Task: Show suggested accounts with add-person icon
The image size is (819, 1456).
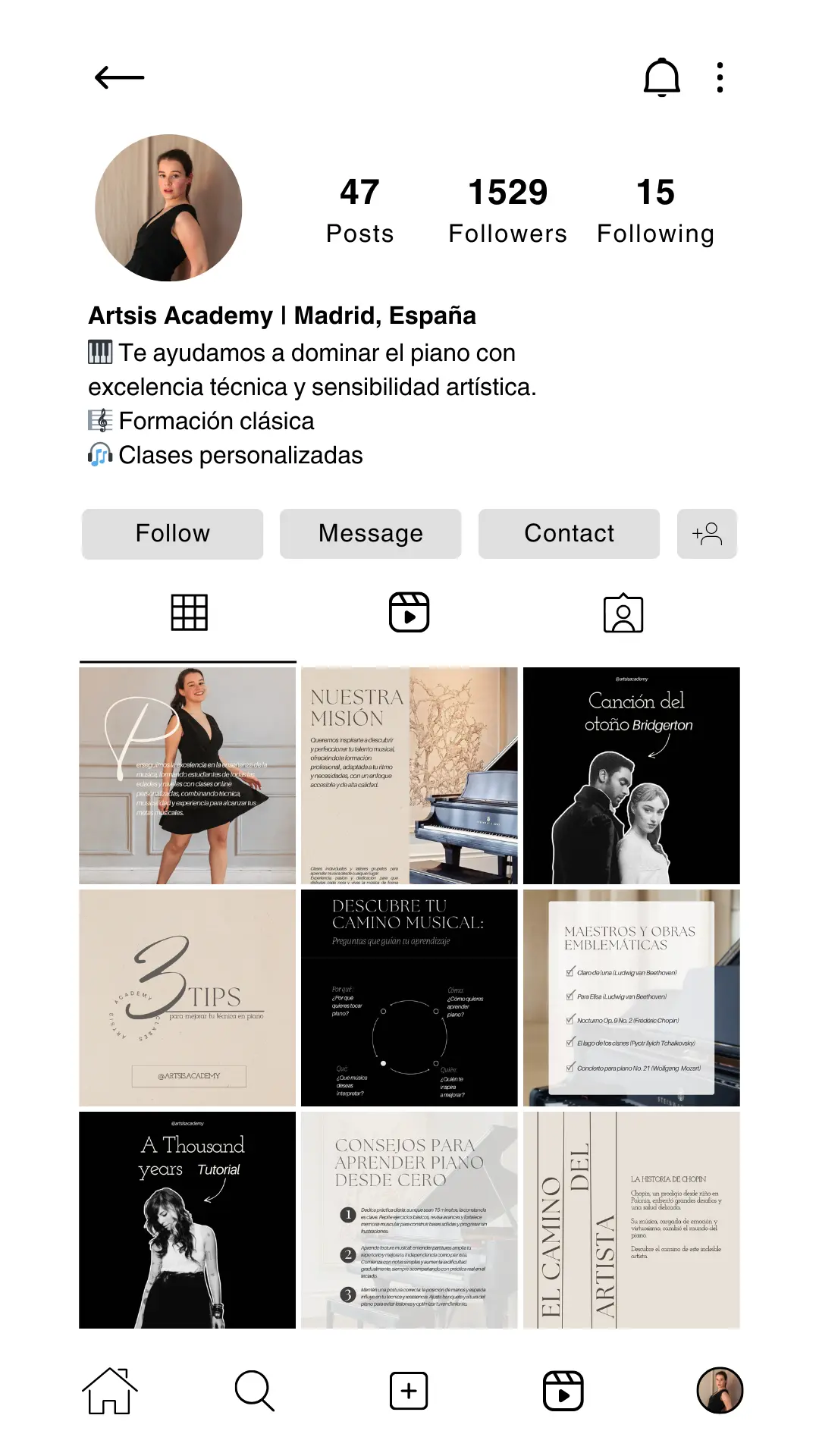Action: tap(707, 534)
